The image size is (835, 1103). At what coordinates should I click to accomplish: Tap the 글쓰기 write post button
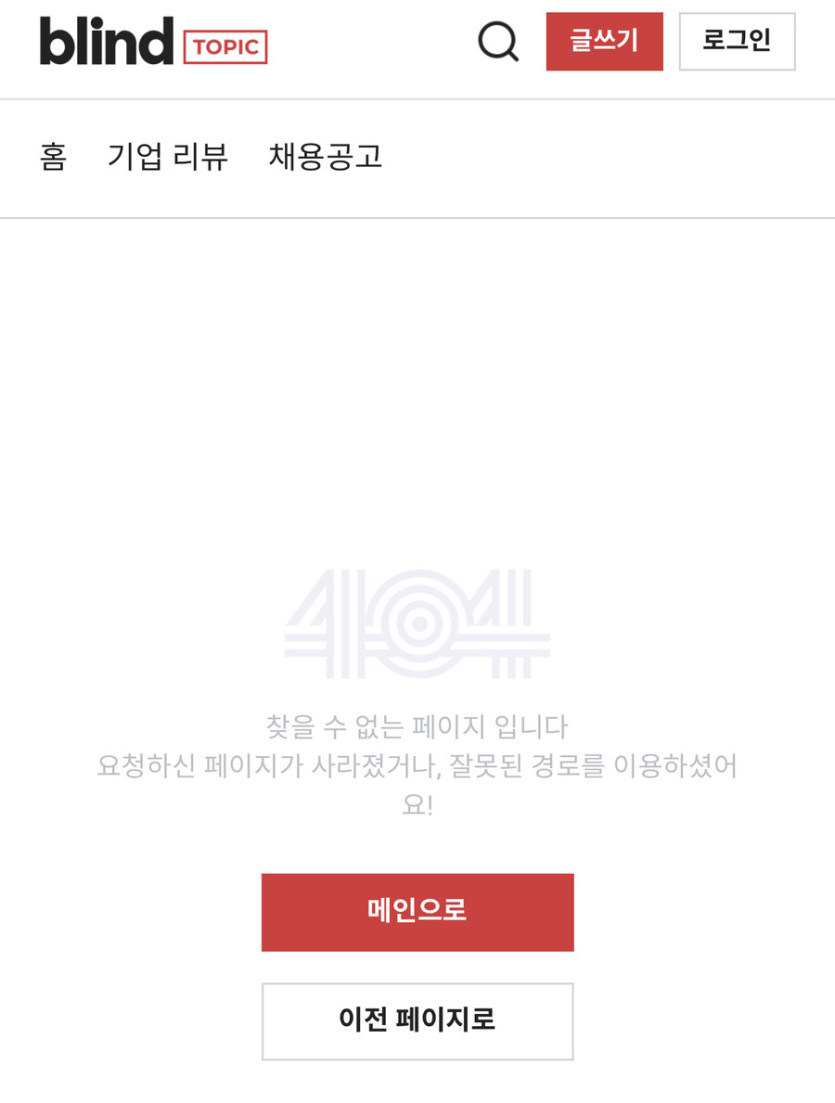pyautogui.click(x=604, y=41)
